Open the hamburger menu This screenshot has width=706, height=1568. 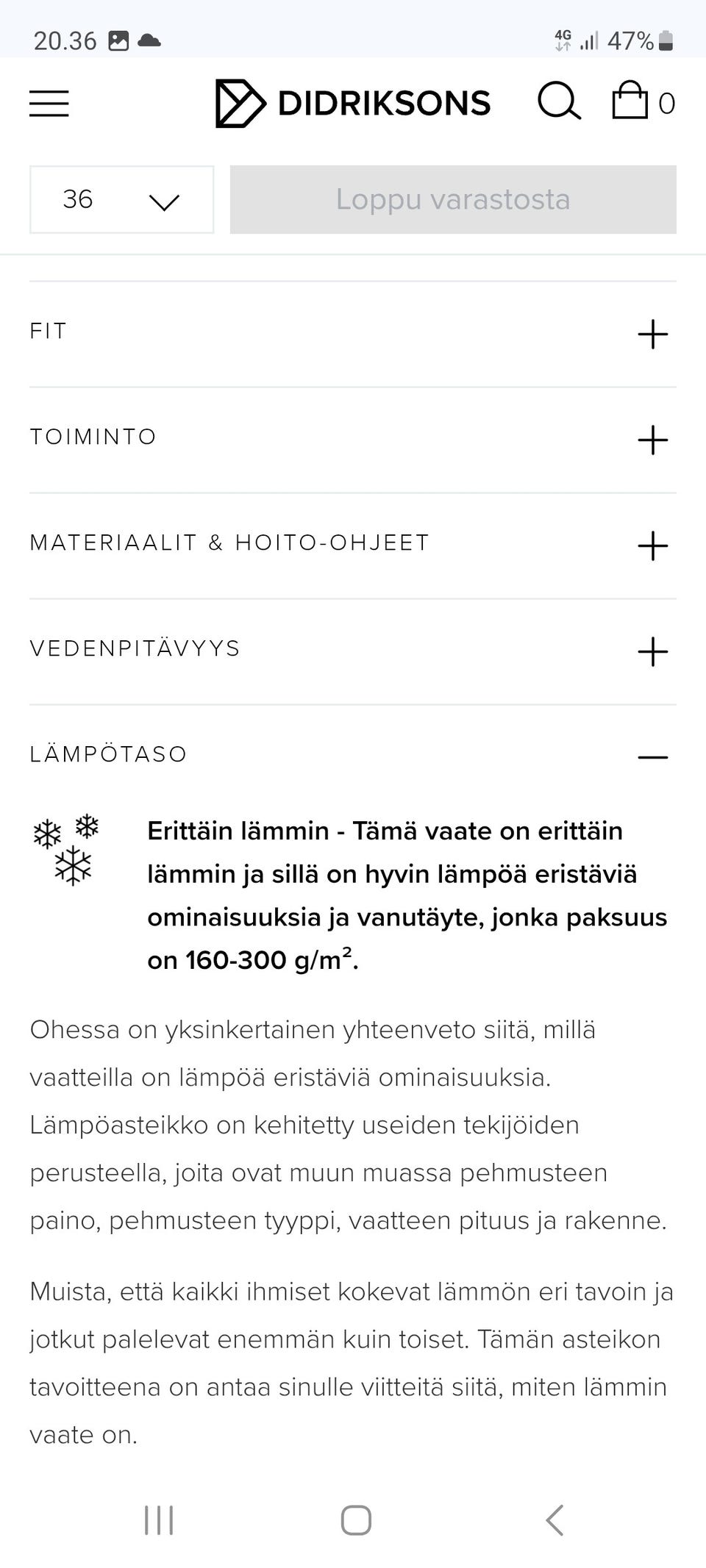(x=49, y=103)
